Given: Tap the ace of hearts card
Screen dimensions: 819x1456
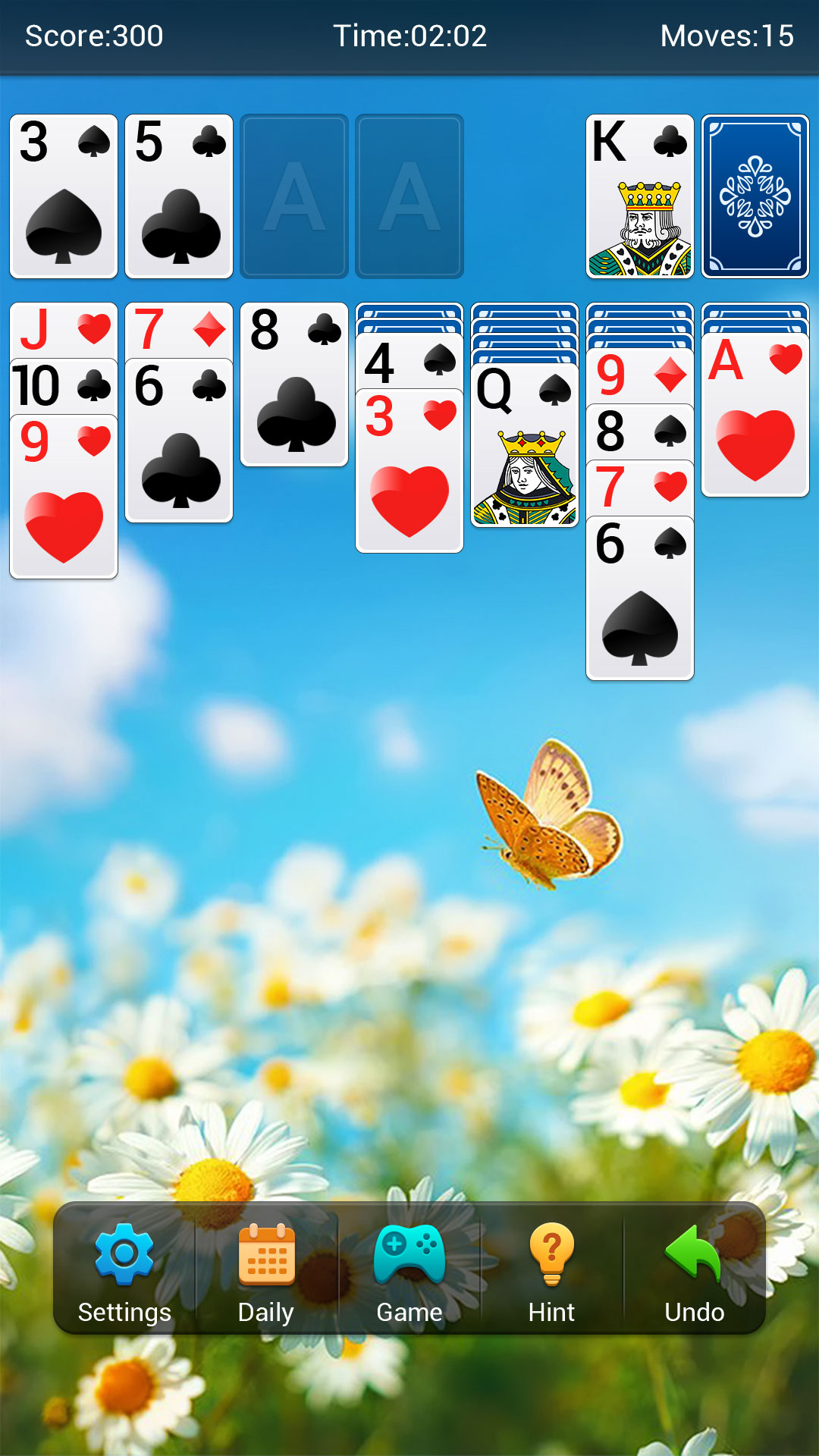Looking at the screenshot, I should (755, 425).
